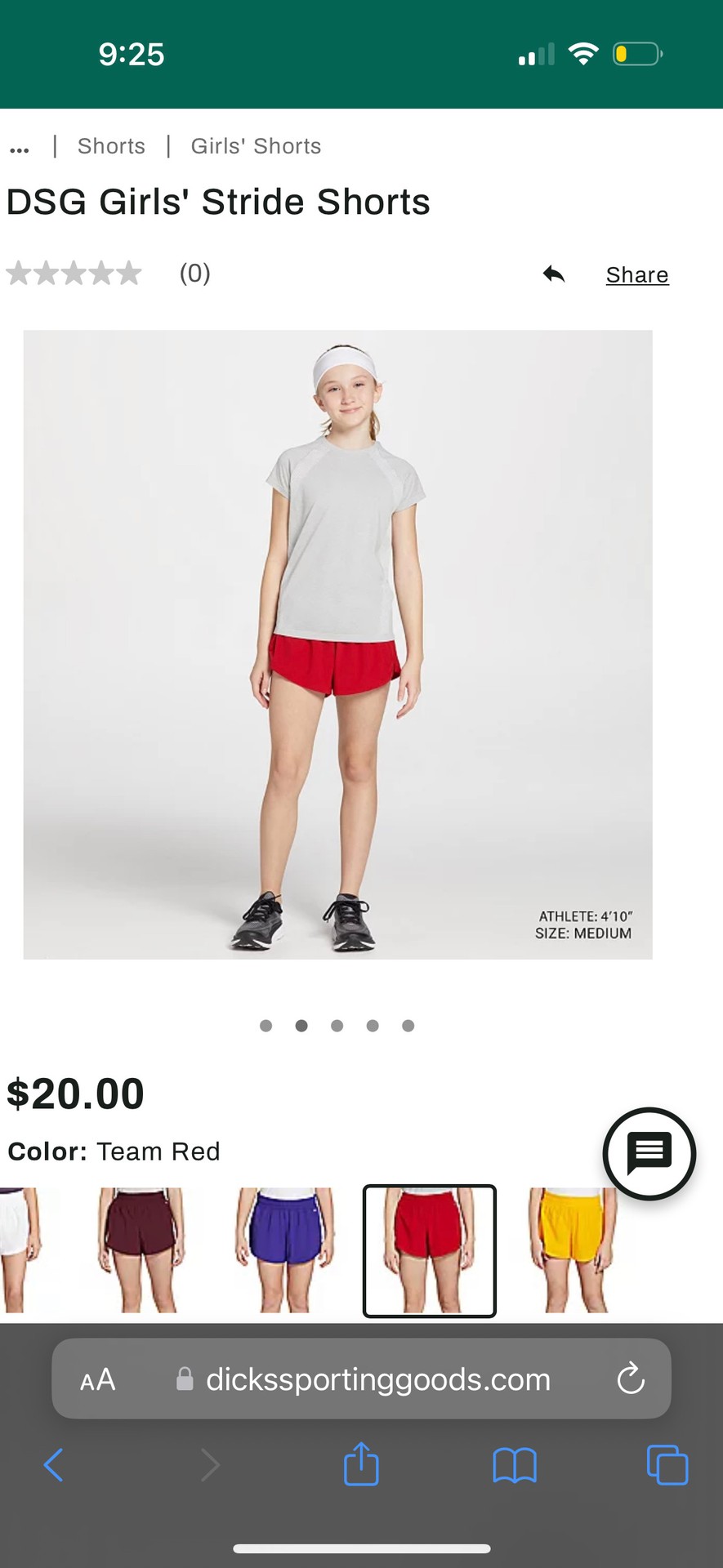Viewport: 723px width, 1568px height.
Task: Go back in Safari
Action: click(x=54, y=1465)
